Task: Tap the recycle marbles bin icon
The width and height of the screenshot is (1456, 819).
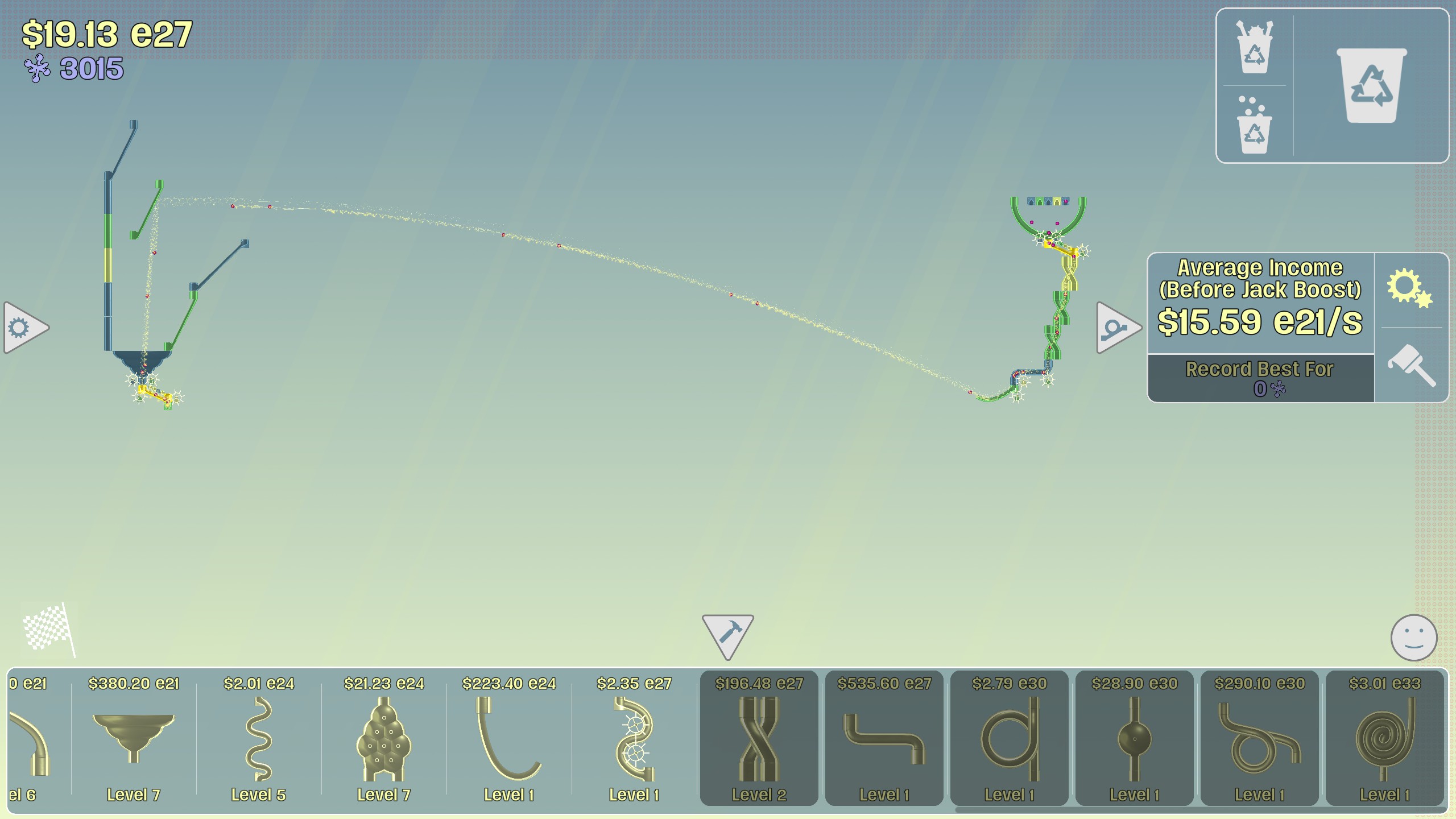Action: click(x=1254, y=126)
